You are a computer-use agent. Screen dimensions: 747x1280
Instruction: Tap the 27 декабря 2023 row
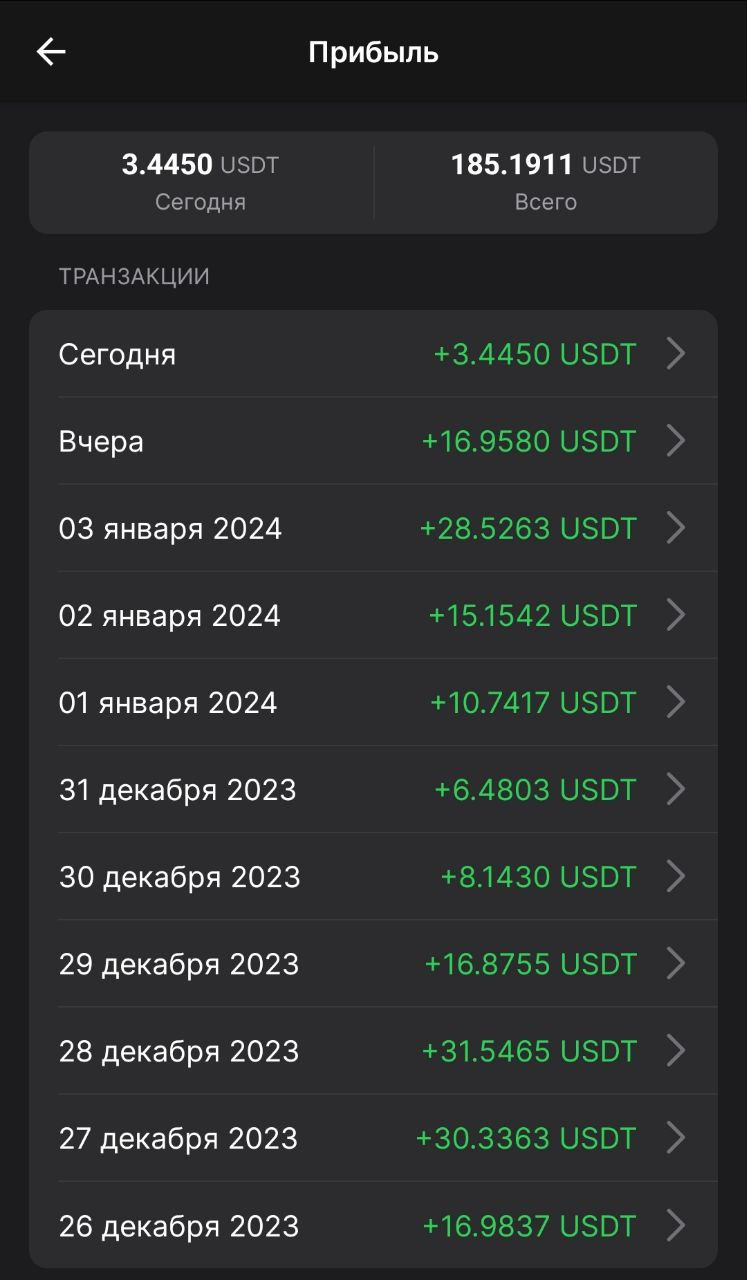[373, 1137]
